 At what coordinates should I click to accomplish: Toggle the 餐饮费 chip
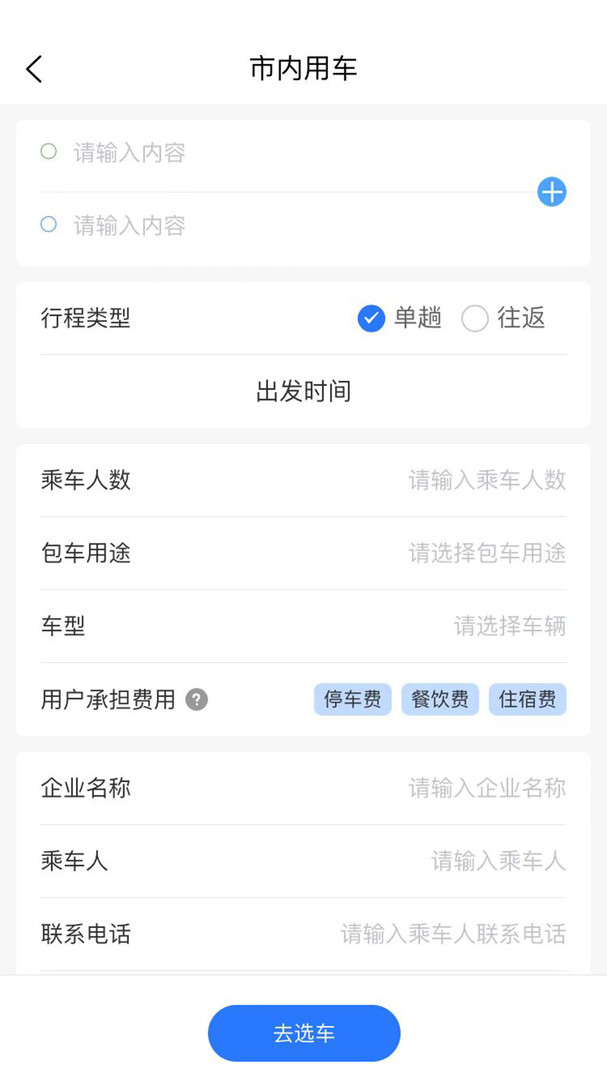tap(440, 700)
